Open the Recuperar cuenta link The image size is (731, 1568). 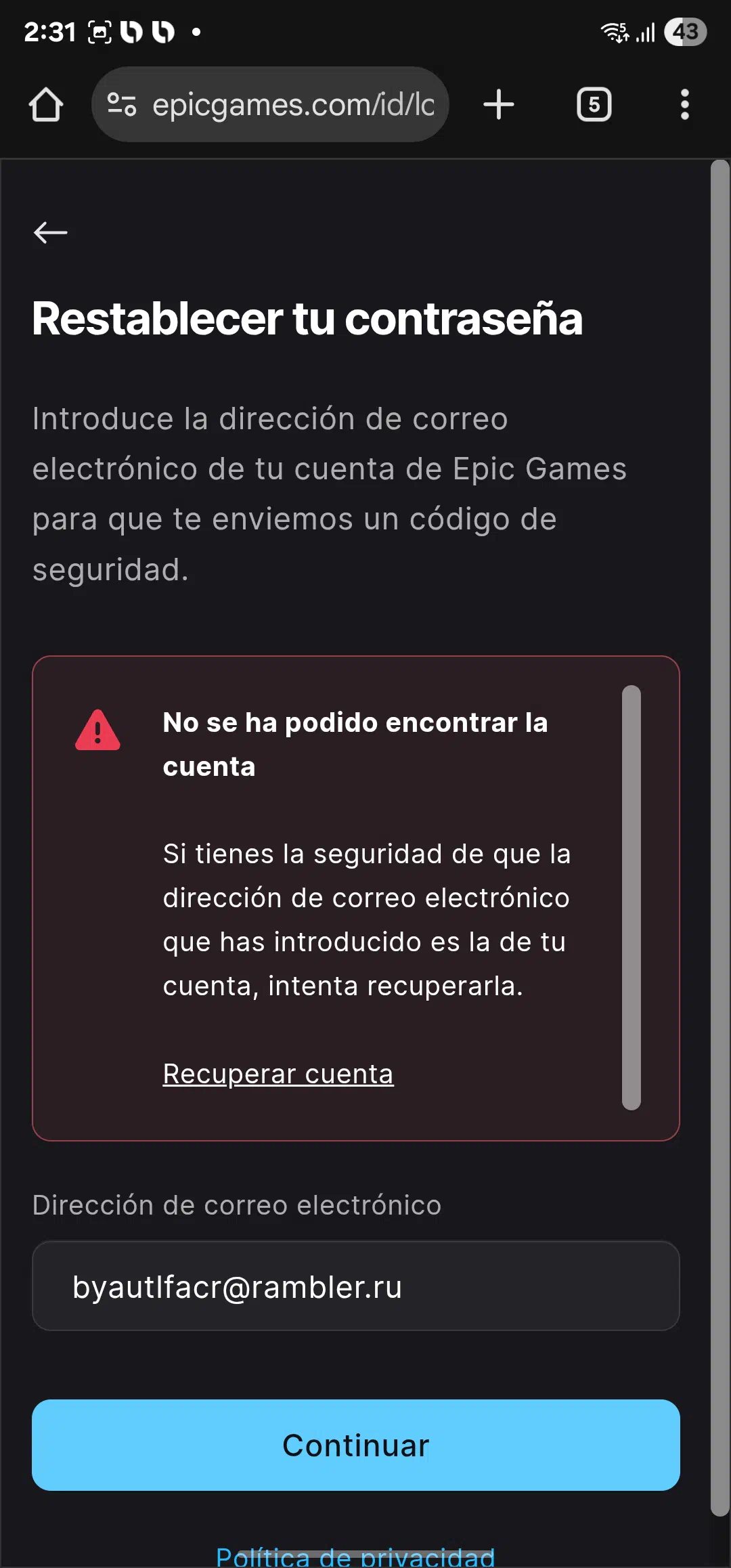click(278, 1074)
